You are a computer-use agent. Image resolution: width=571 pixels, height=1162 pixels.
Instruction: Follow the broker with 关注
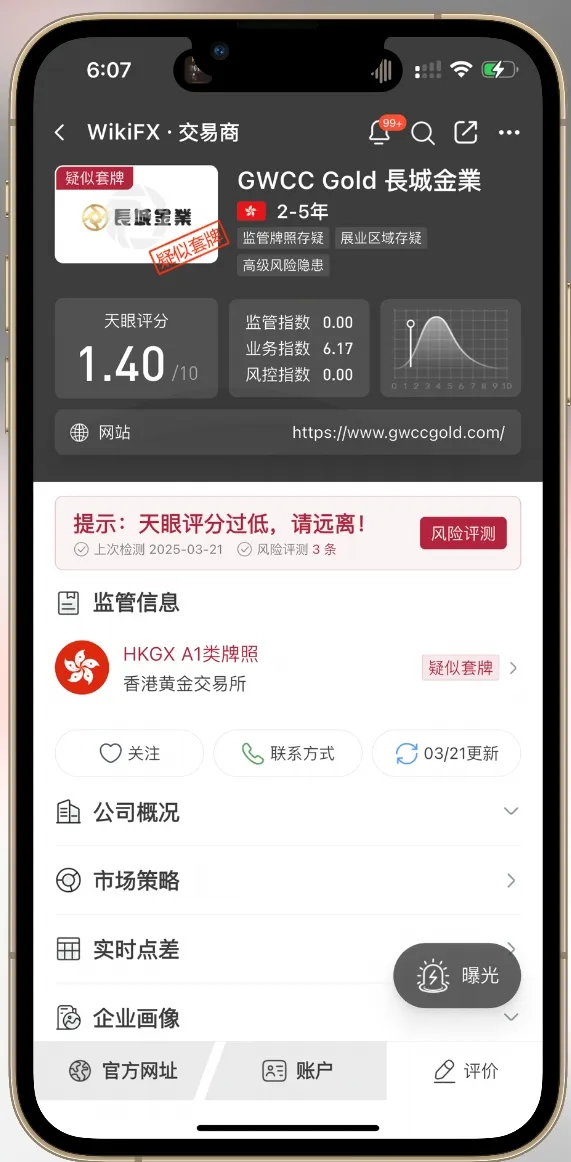point(129,754)
